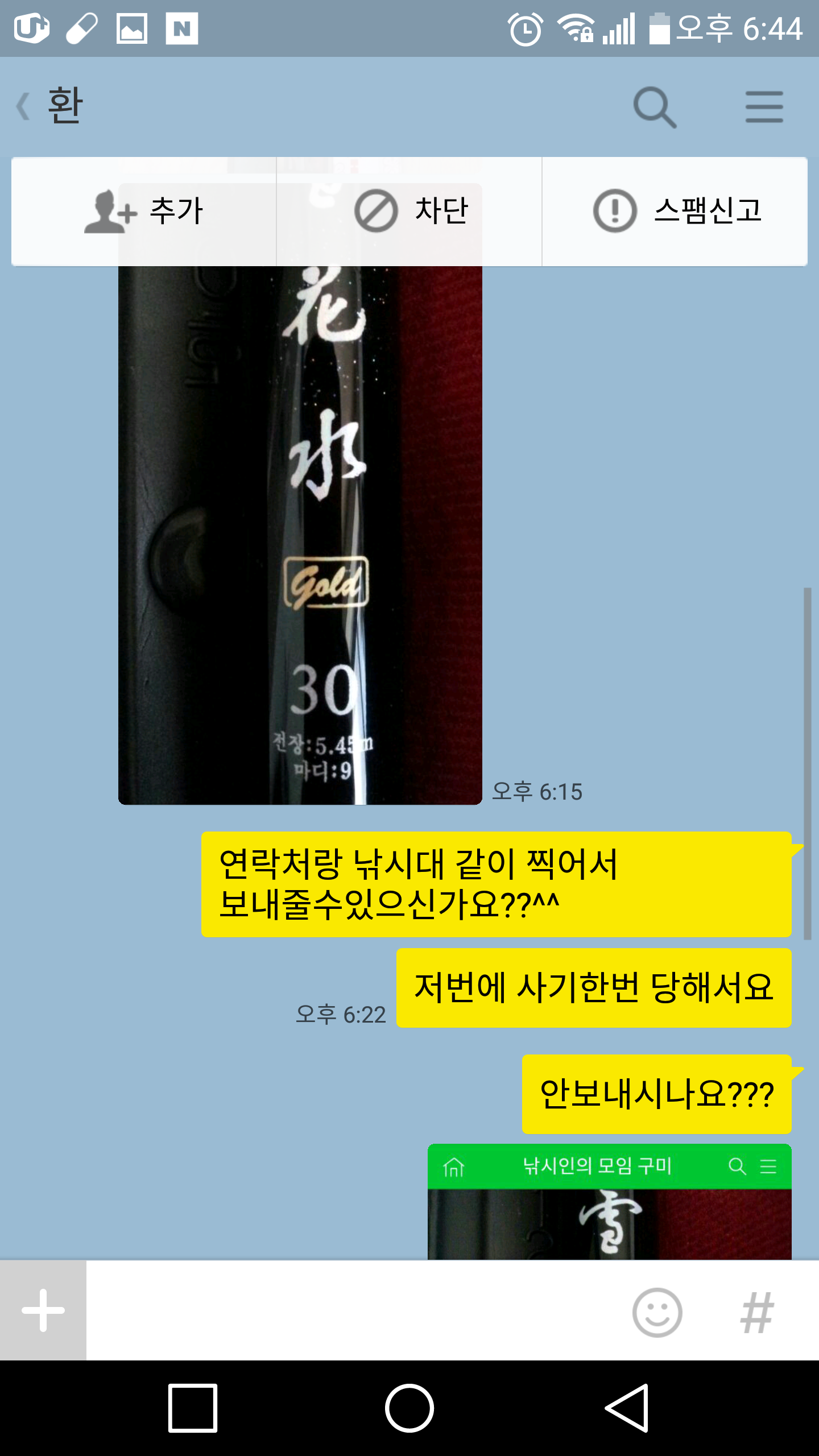The height and width of the screenshot is (1456, 819).
Task: Open the emoticon picker
Action: click(x=657, y=1312)
